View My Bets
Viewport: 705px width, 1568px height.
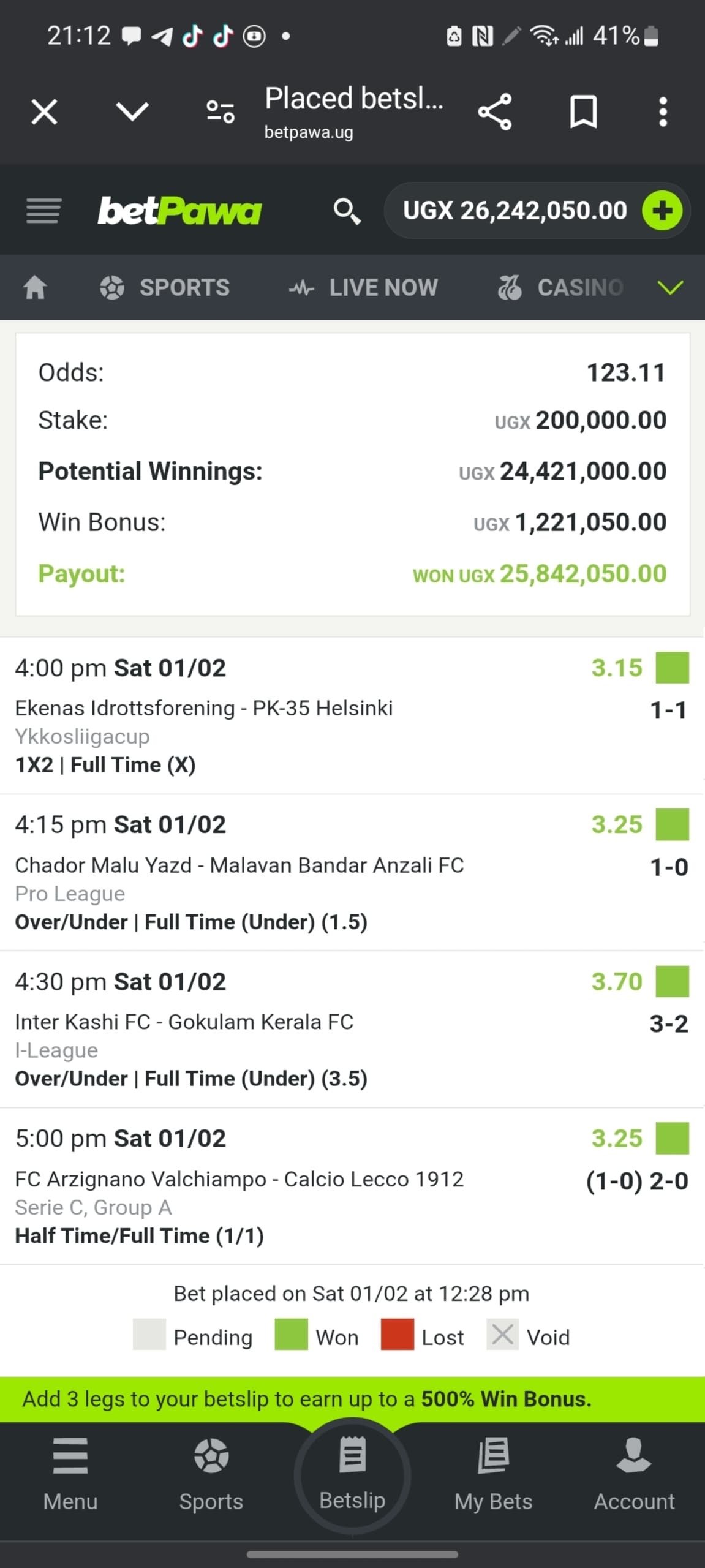tap(493, 1474)
